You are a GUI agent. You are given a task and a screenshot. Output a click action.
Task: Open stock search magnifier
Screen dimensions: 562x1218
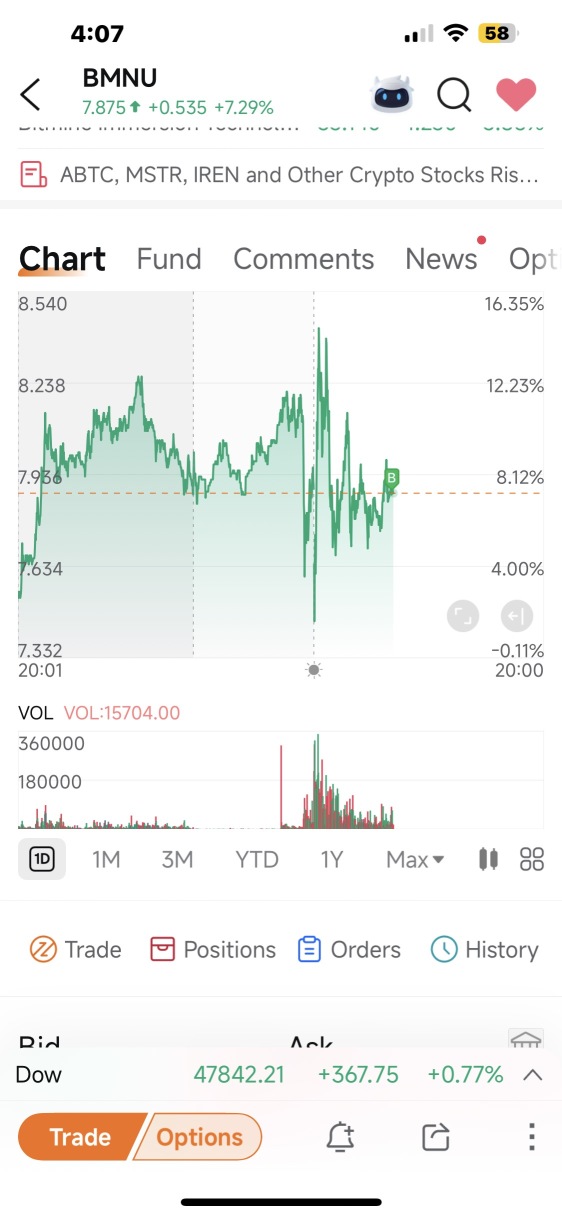click(x=454, y=95)
